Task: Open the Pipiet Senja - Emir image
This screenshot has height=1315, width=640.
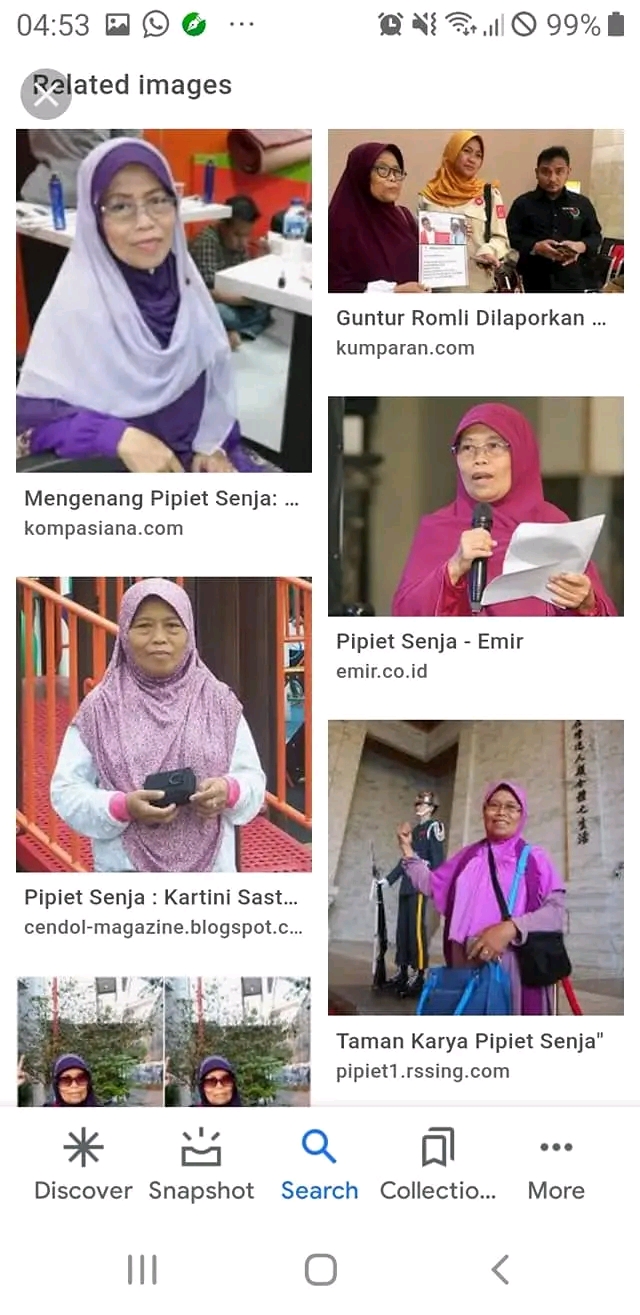Action: 476,506
